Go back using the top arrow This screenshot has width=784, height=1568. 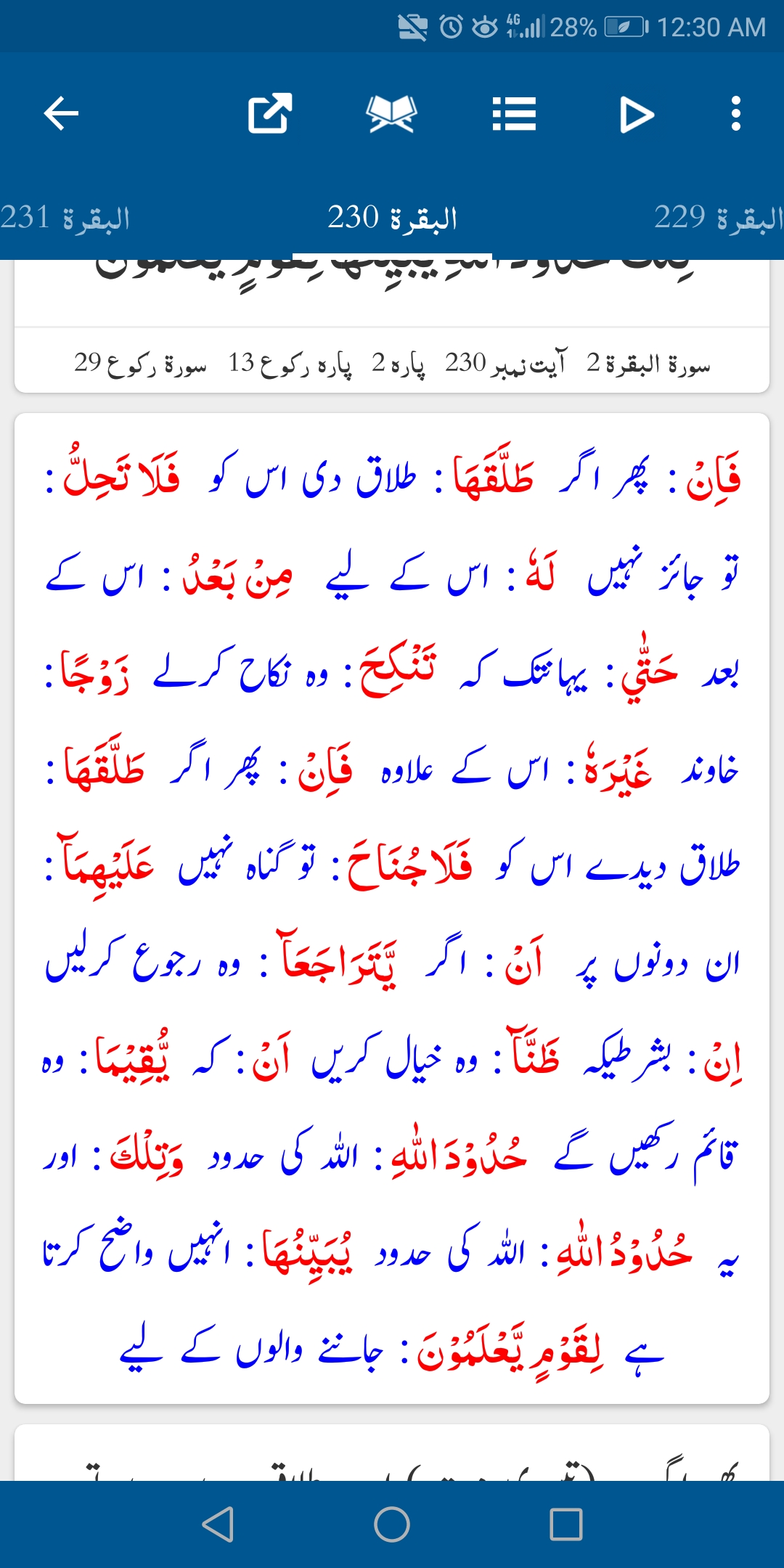(x=61, y=114)
